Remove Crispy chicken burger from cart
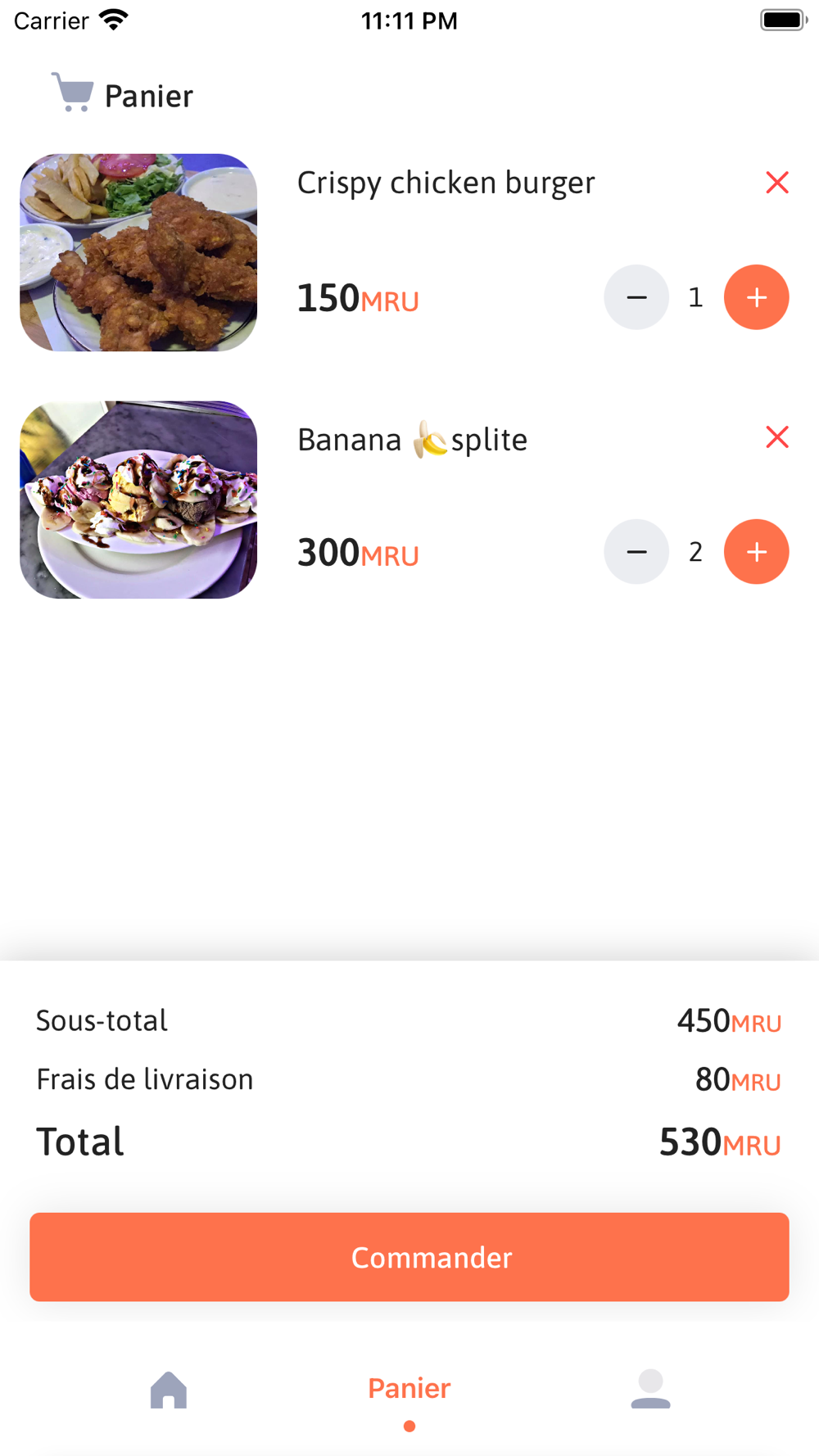The width and height of the screenshot is (819, 1456). pos(776,183)
